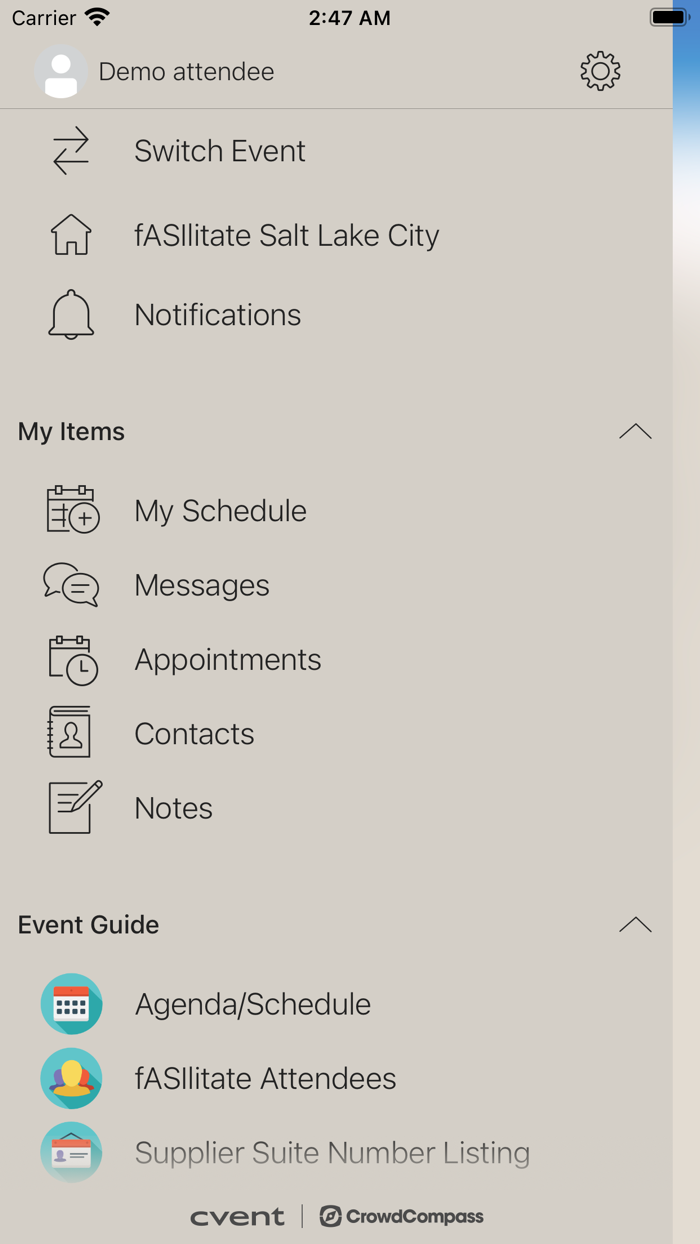Collapse the Event Guide section
Screen dimensions: 700x1244
coord(634,925)
